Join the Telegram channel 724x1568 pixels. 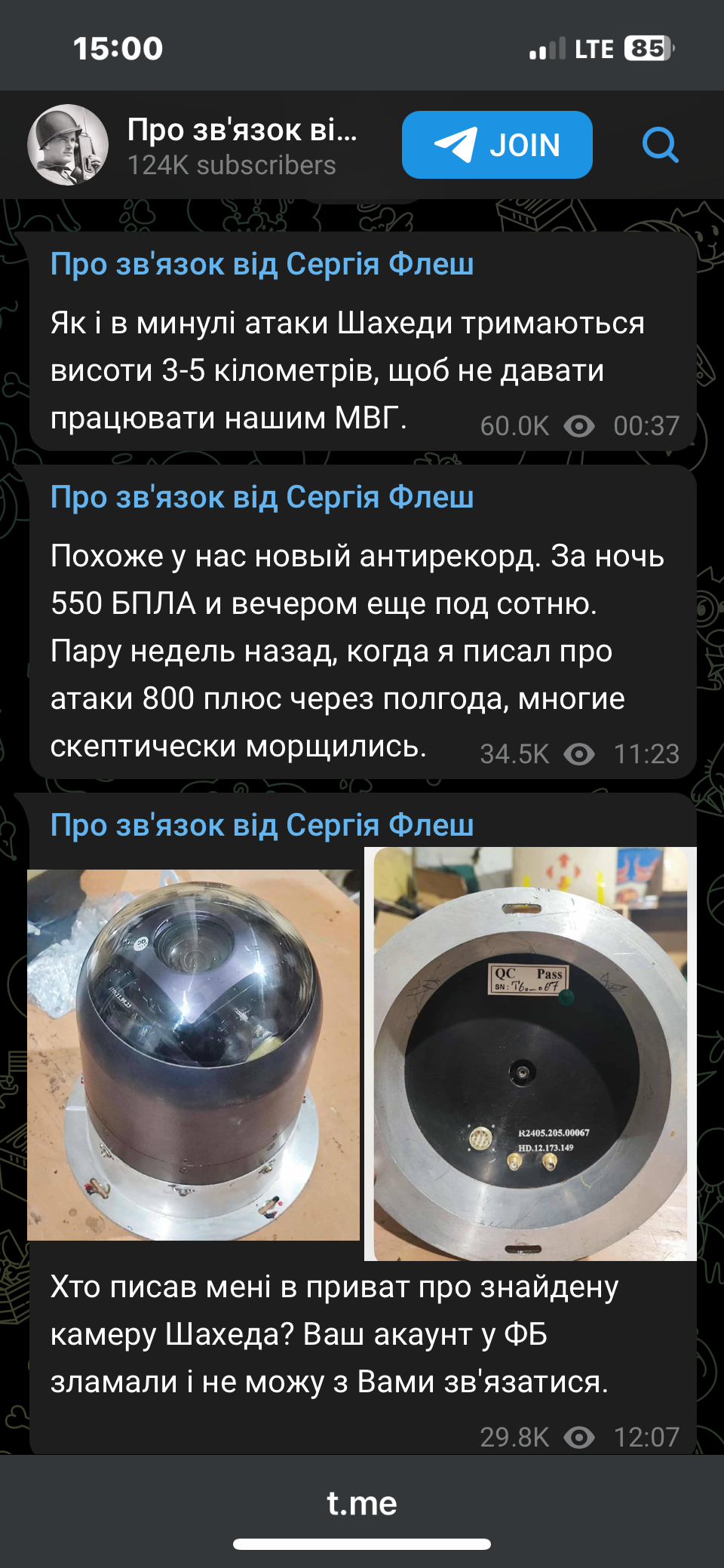497,145
